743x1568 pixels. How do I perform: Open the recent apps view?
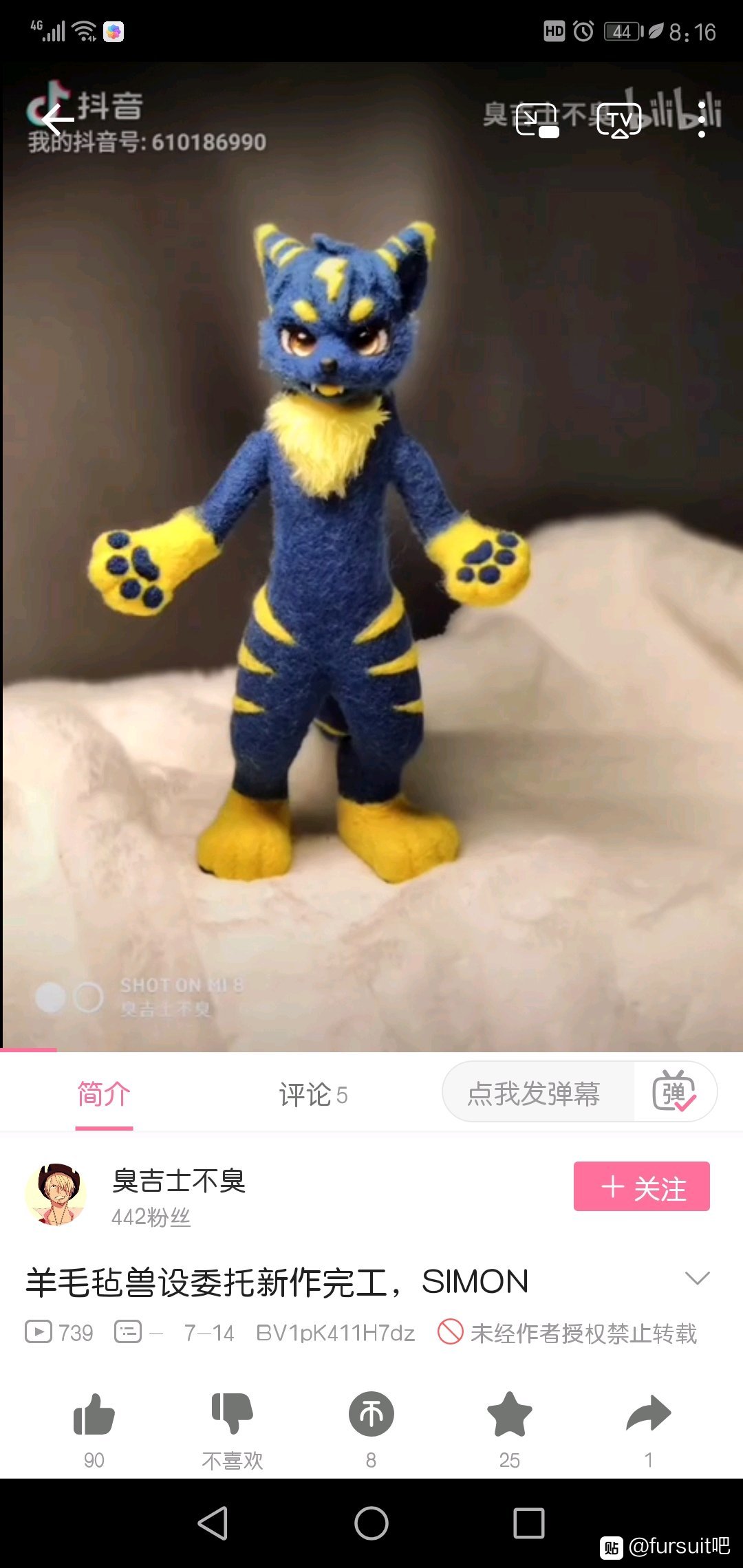pos(528,1523)
